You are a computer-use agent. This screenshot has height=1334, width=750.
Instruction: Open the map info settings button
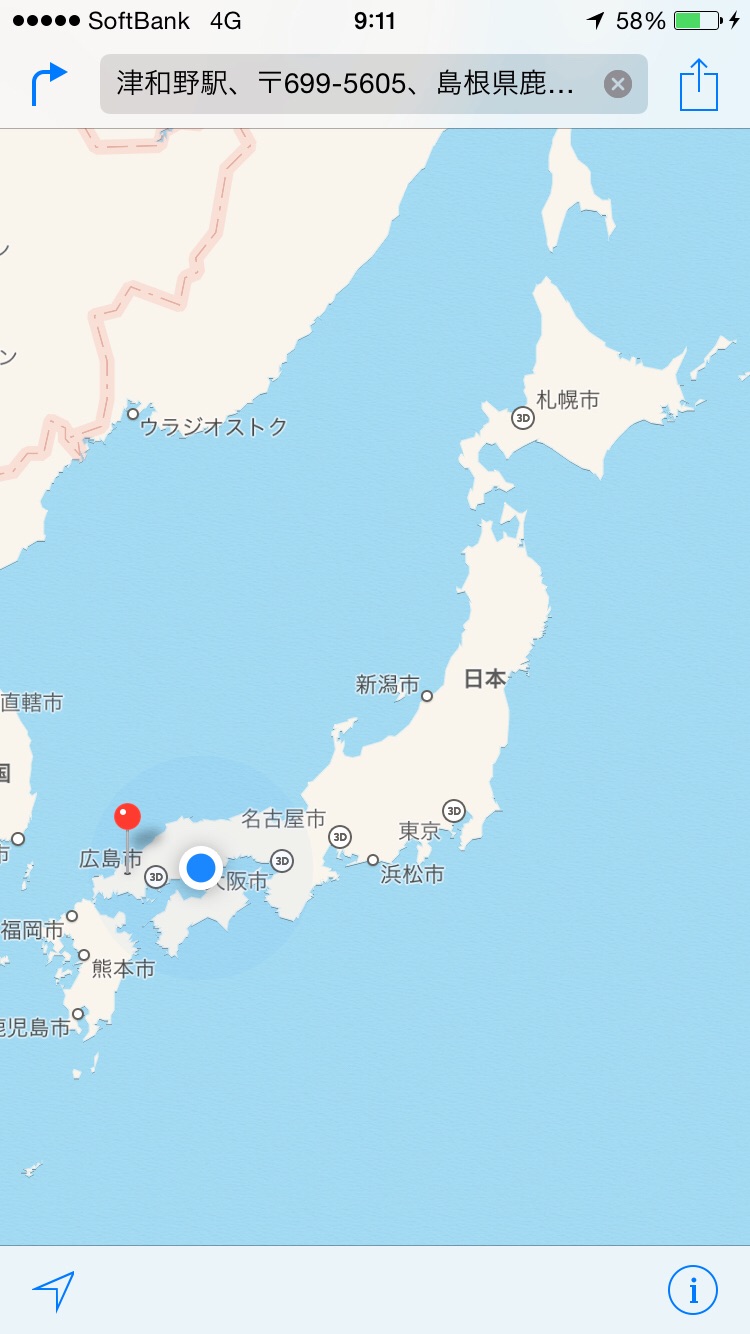point(693,1290)
